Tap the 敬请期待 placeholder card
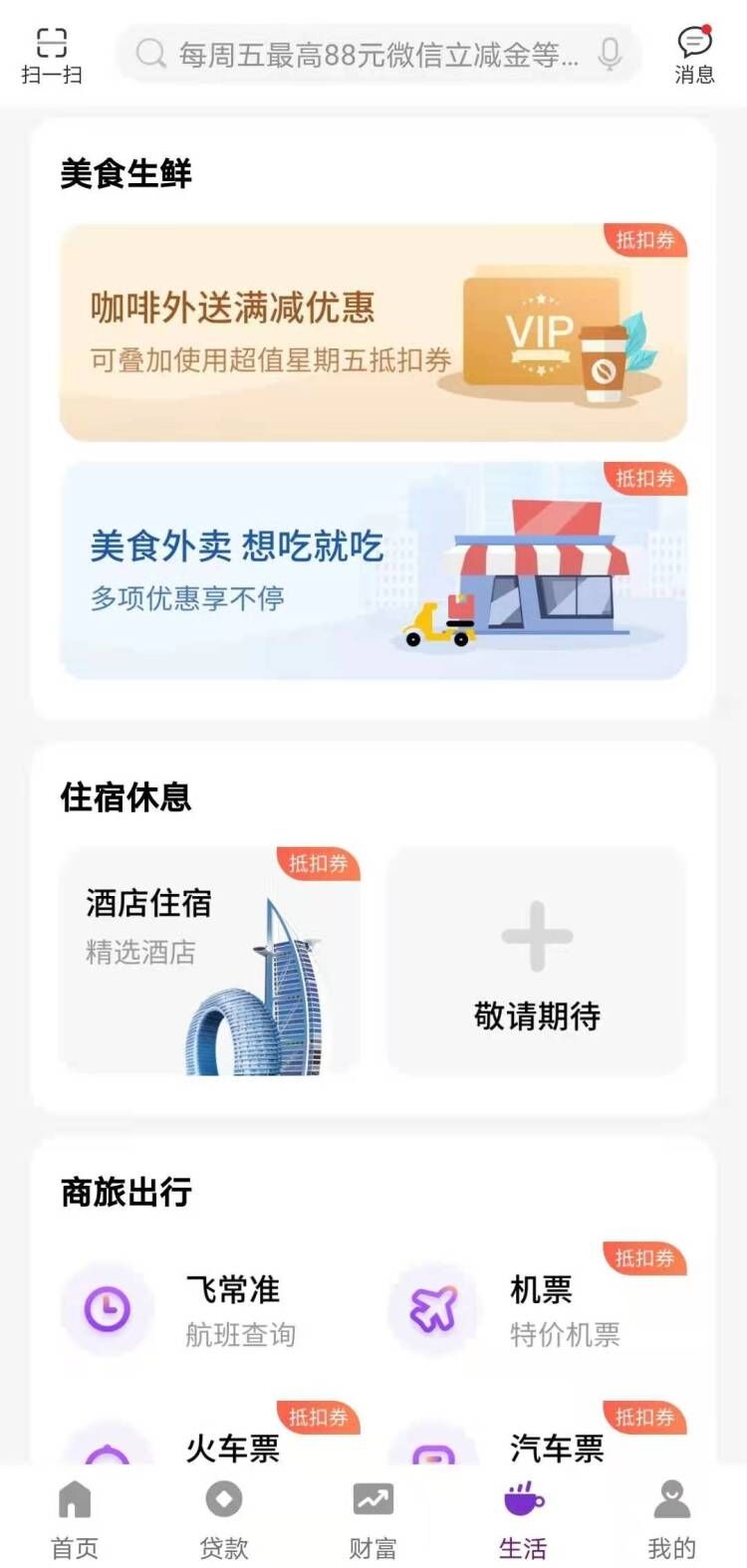The width and height of the screenshot is (747, 1568). (x=537, y=961)
